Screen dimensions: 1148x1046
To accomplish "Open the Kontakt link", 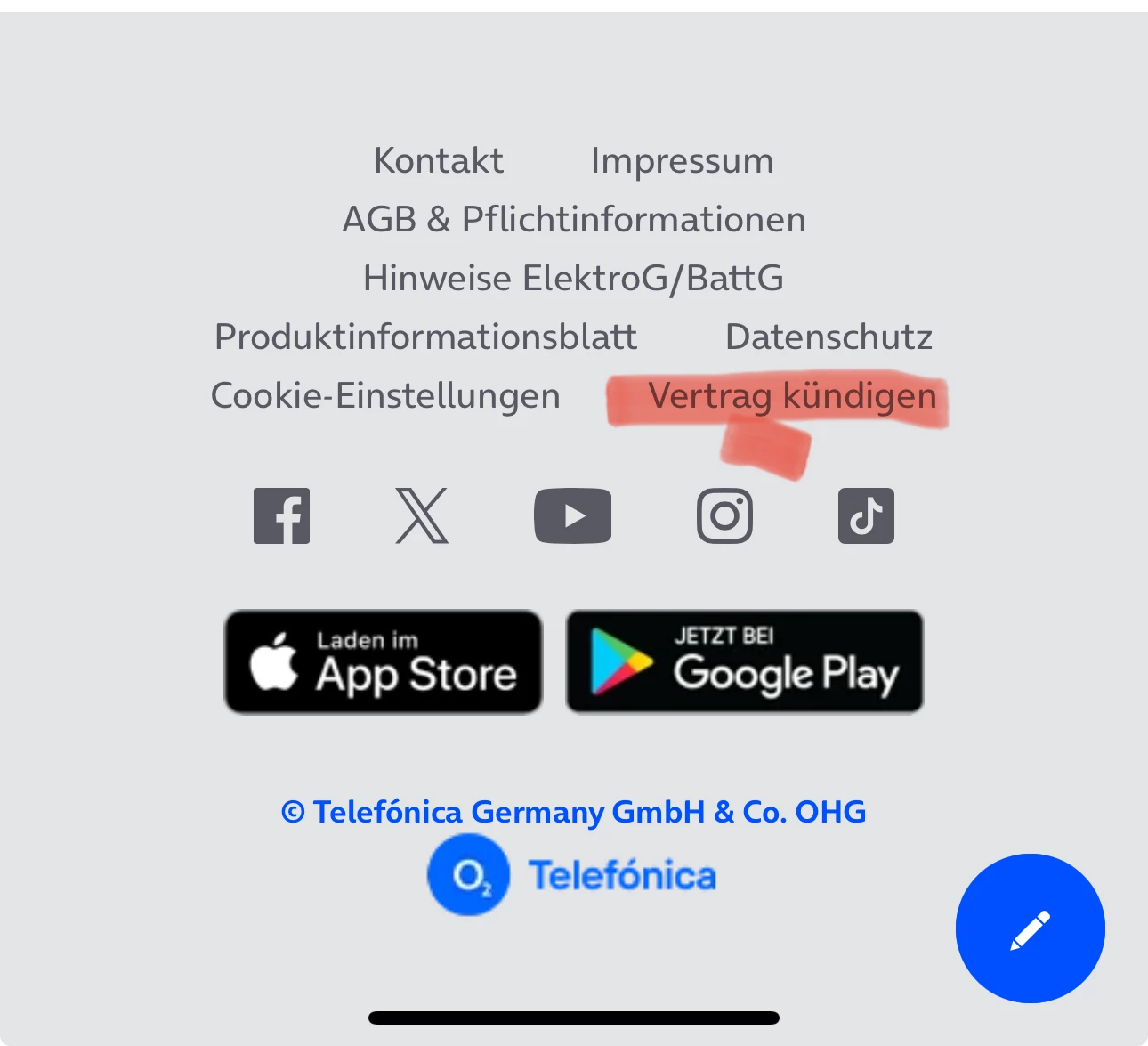I will (x=438, y=161).
